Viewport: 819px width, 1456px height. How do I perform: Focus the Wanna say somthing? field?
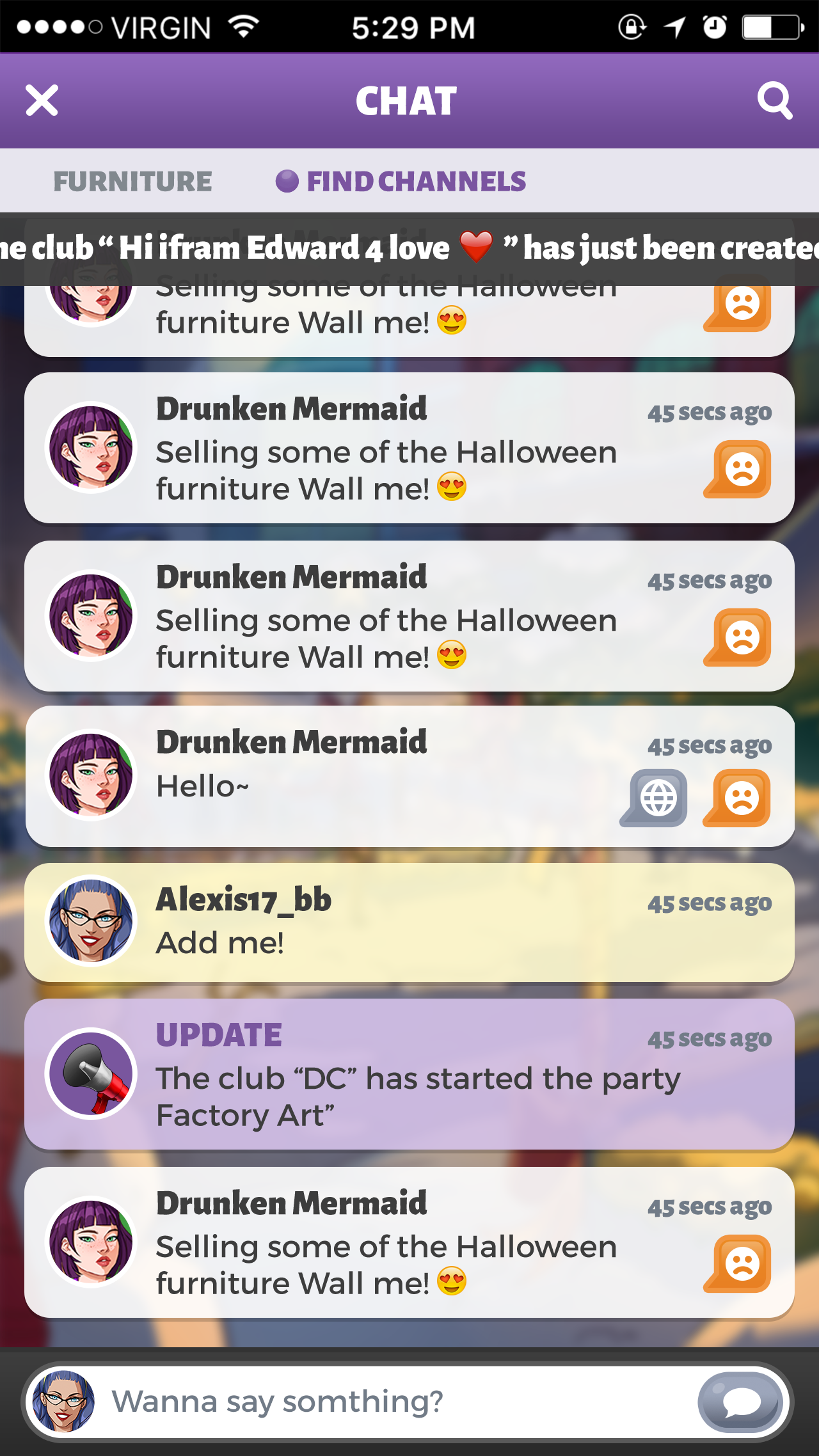point(397,1402)
